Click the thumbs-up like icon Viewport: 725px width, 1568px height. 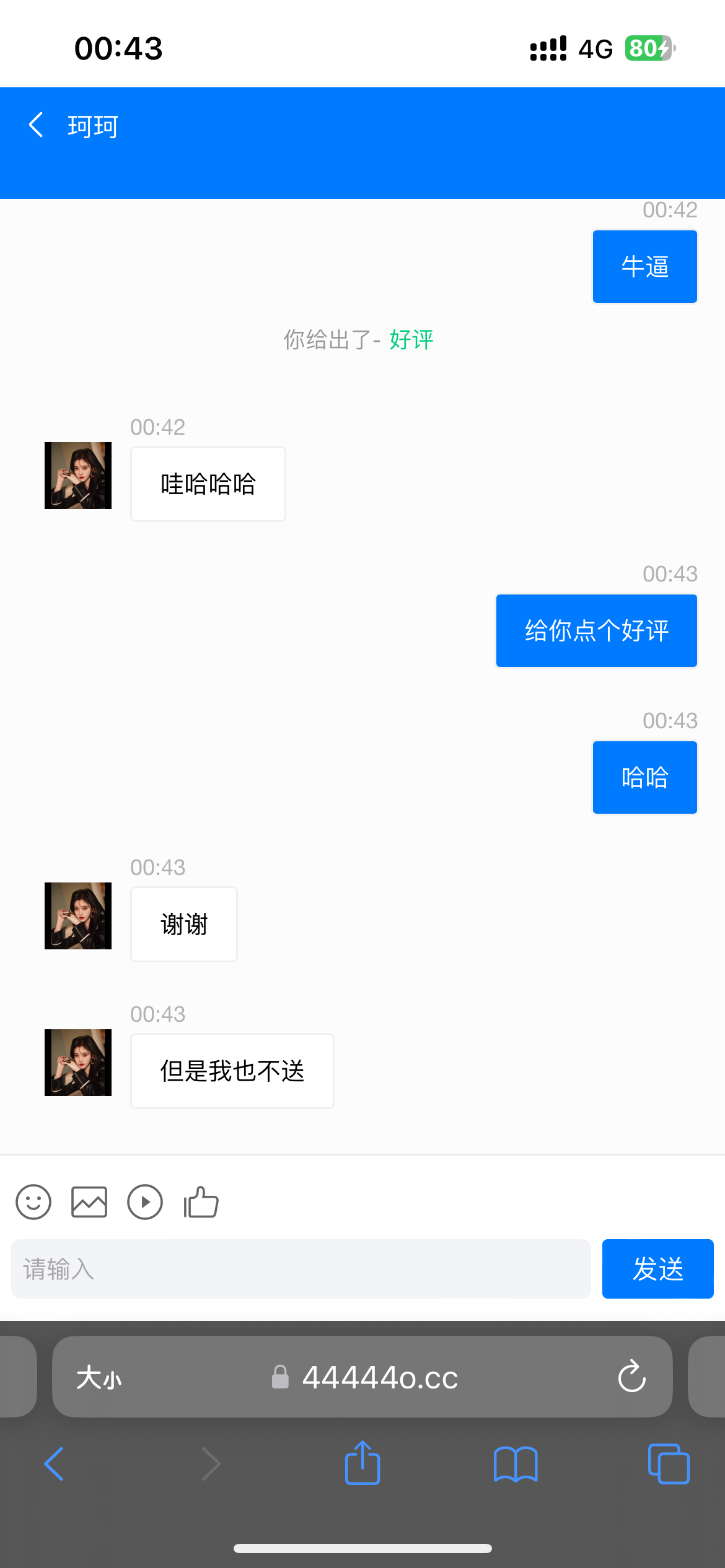[201, 1202]
